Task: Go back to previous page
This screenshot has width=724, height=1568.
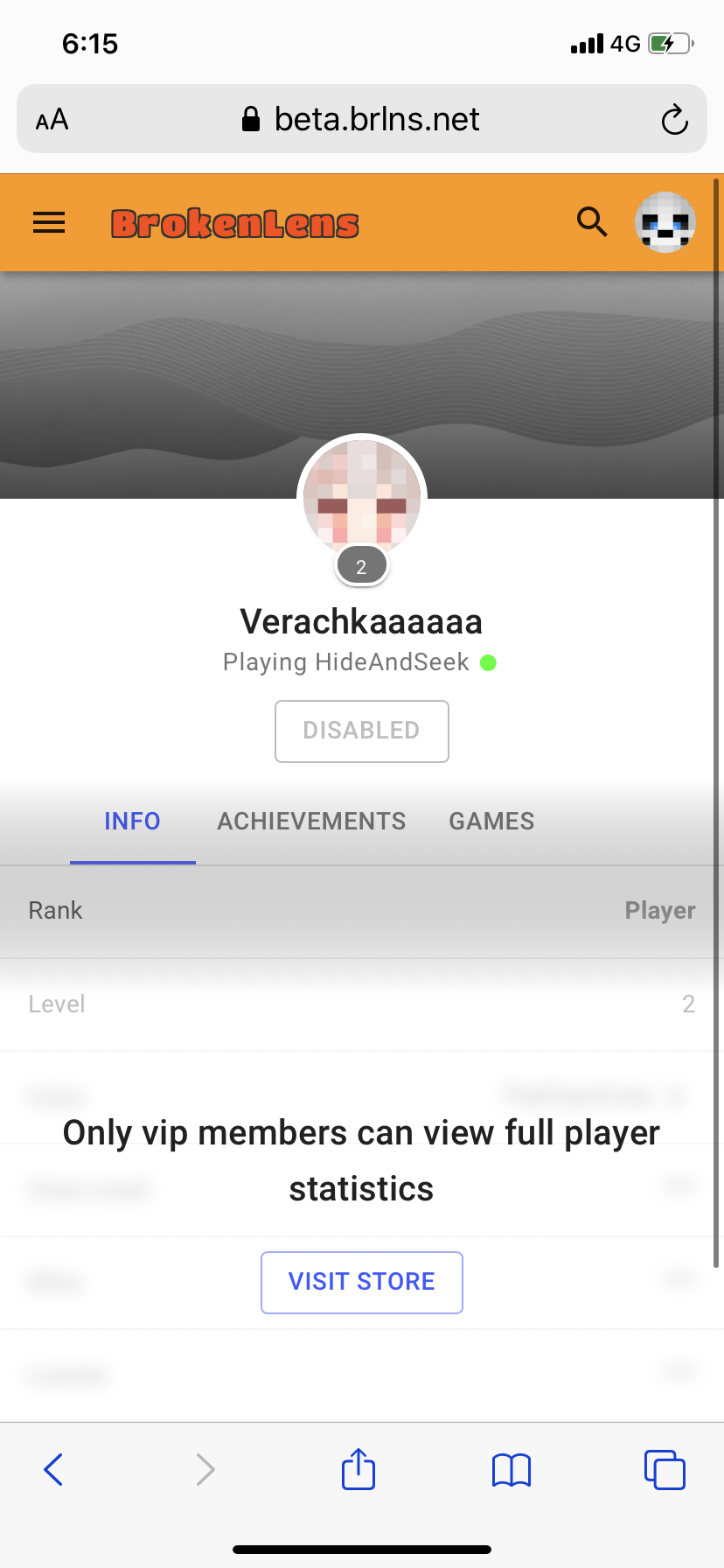Action: [53, 1469]
